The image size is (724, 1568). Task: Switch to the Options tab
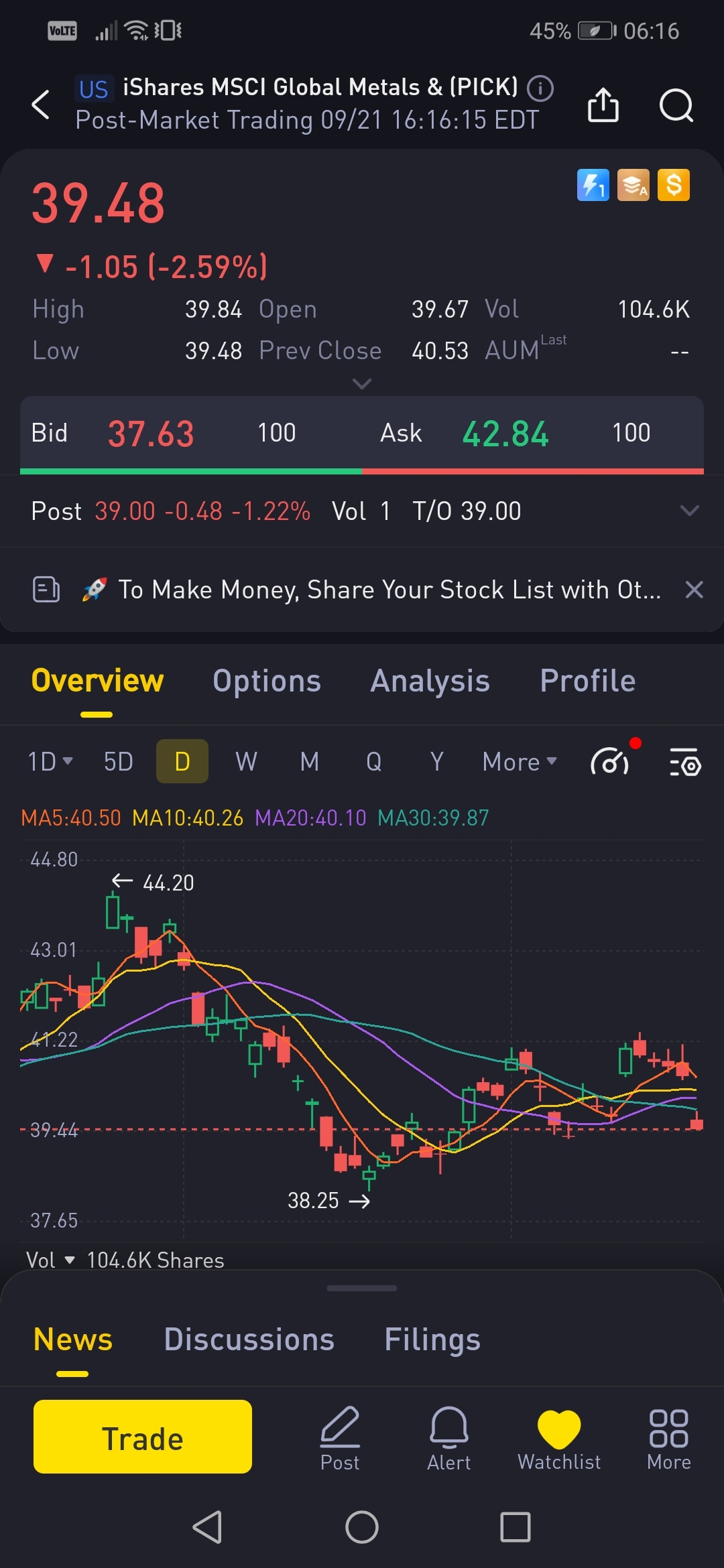tap(266, 681)
